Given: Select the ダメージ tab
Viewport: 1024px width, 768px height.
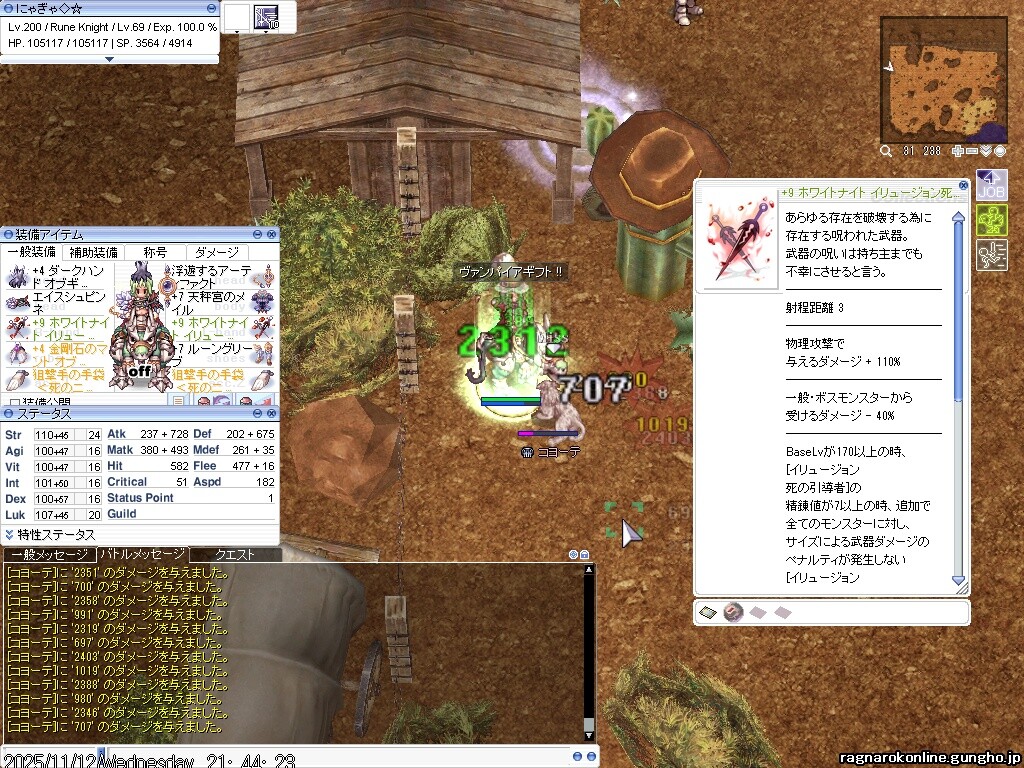Looking at the screenshot, I should point(216,253).
